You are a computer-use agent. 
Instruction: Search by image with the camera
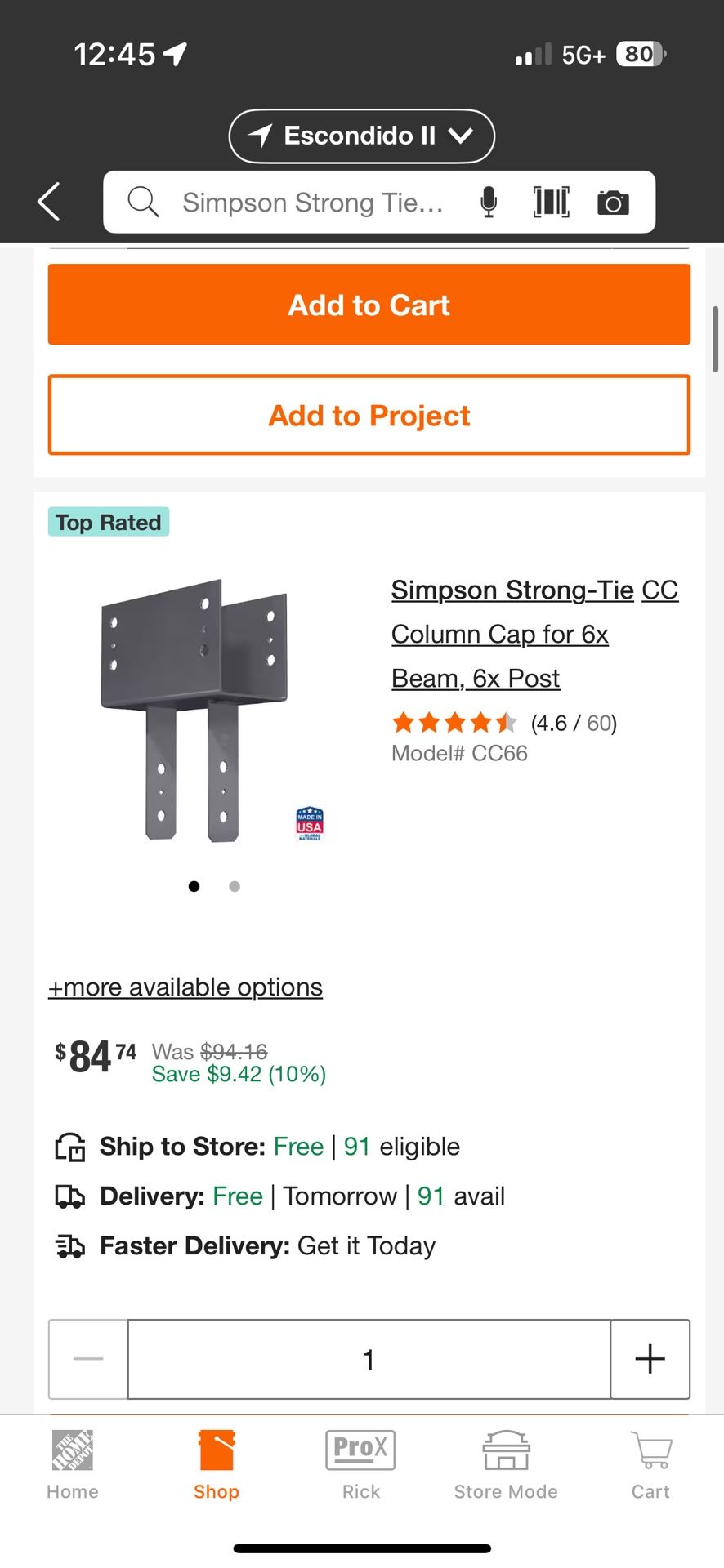(x=613, y=202)
